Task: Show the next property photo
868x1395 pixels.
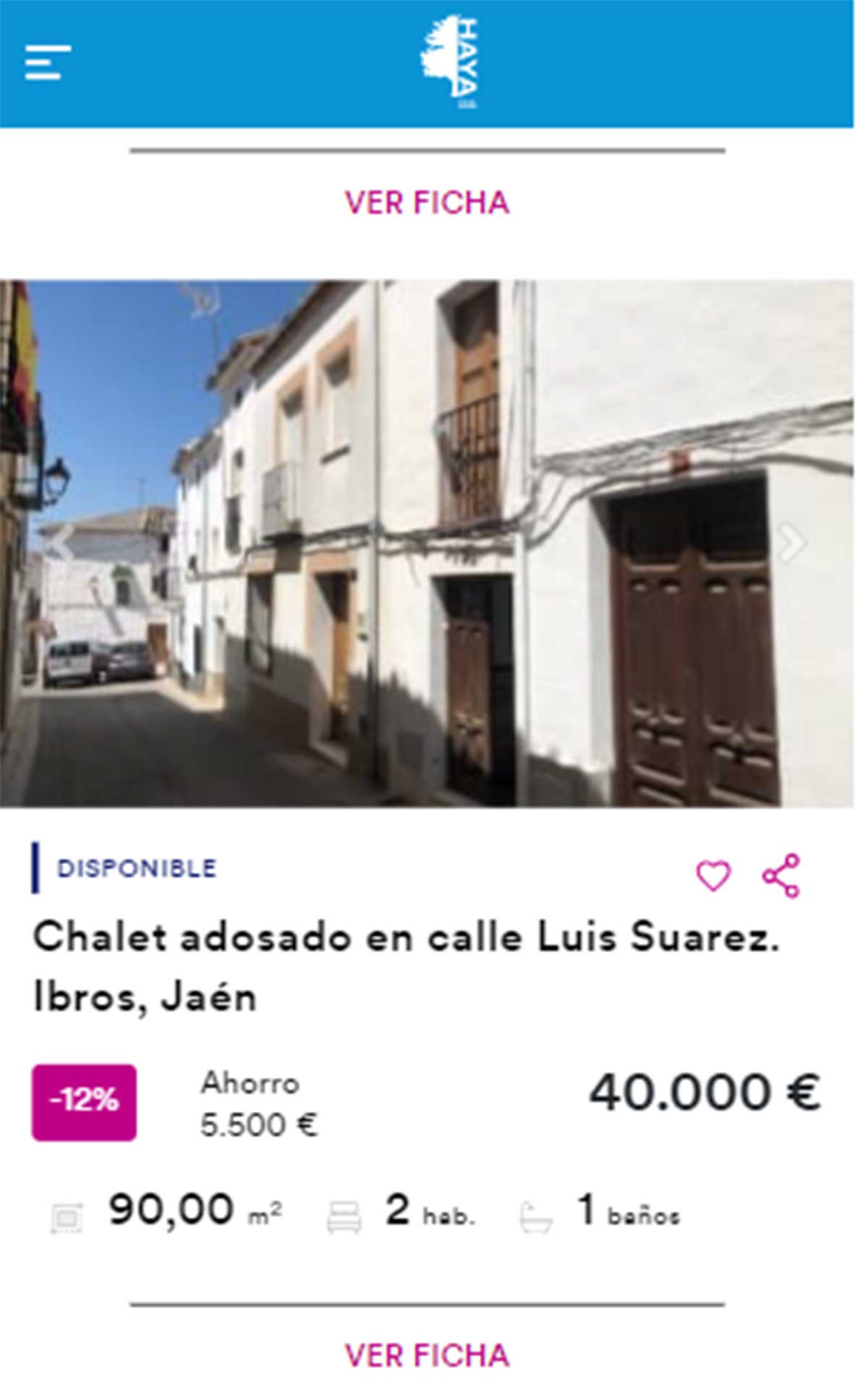Action: (793, 543)
